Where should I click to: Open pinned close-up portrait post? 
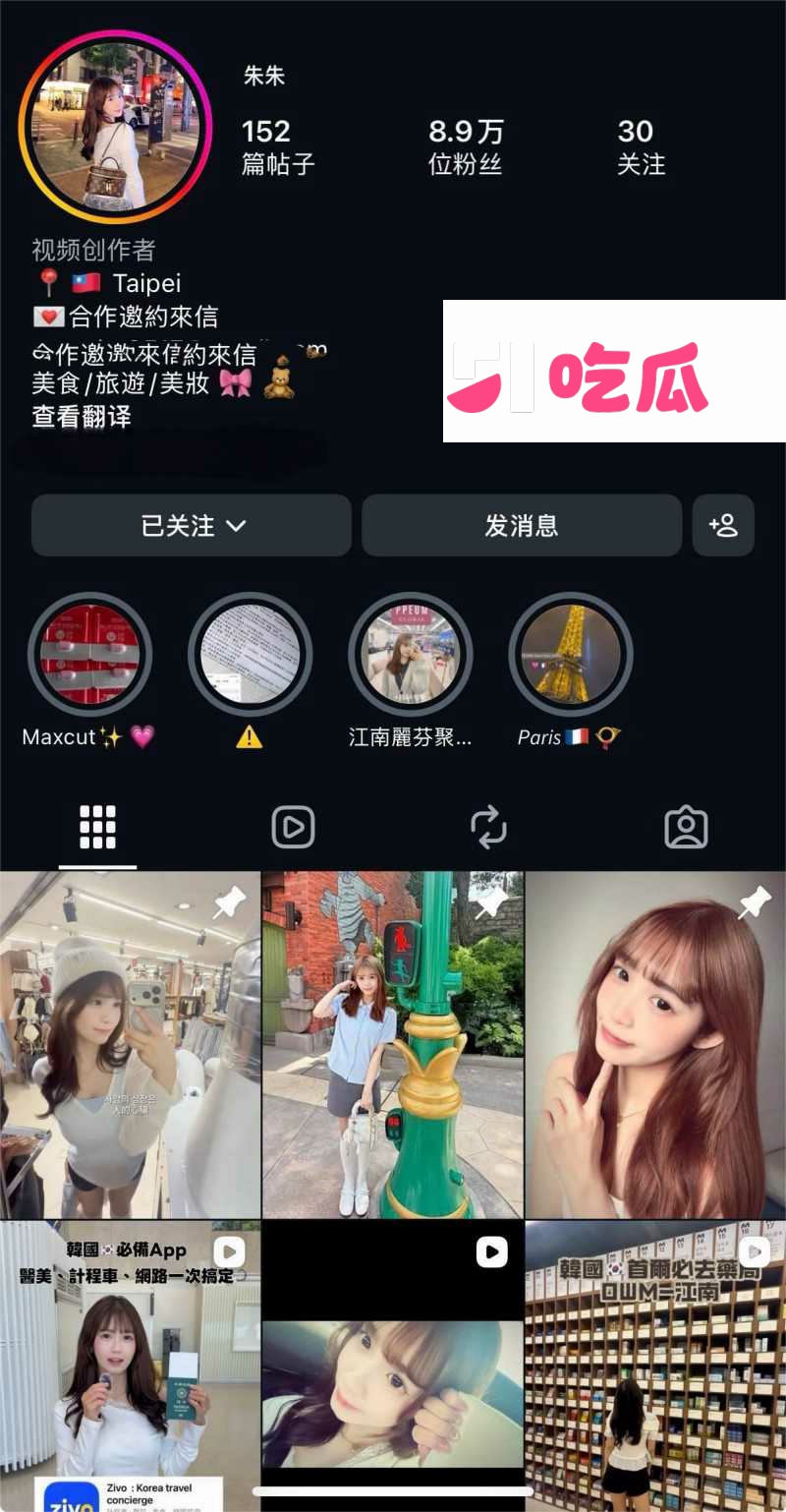click(656, 1045)
